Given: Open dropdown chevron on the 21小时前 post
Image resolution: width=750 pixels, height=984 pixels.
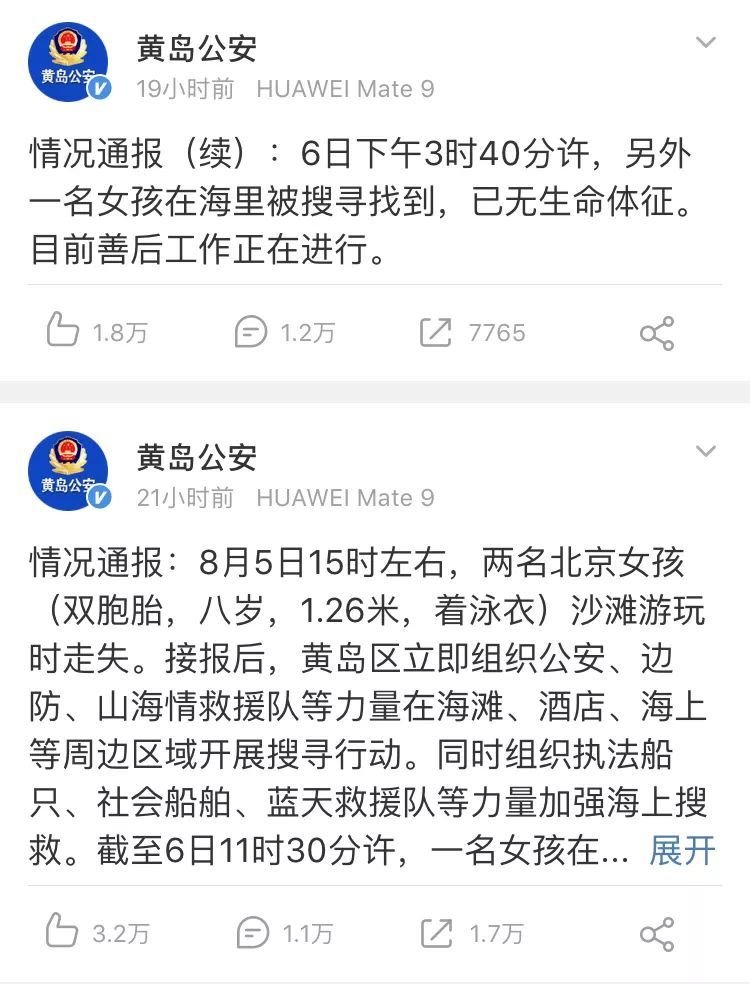Looking at the screenshot, I should [x=706, y=452].
